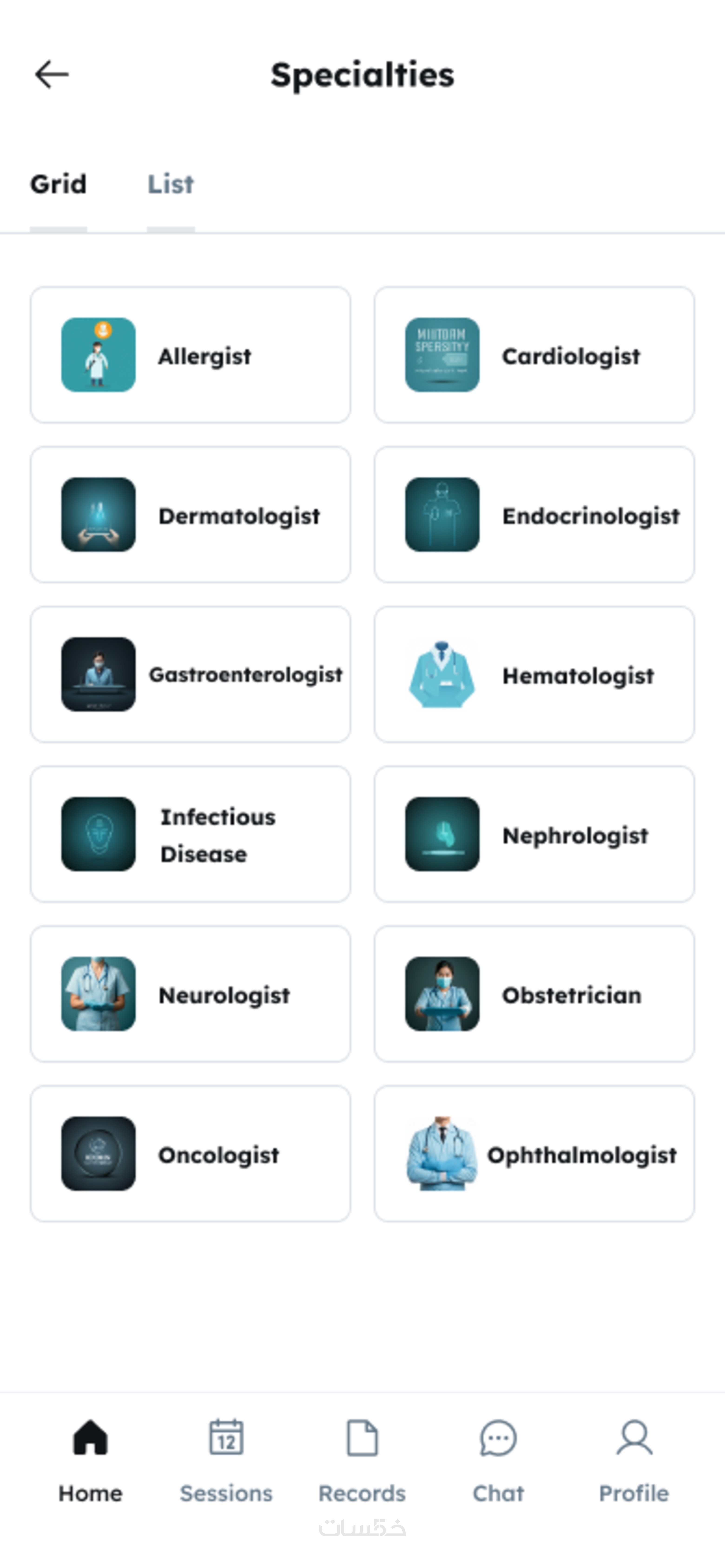Screen dimensions: 725x1568
Task: Select the Endocrinologist specialty
Action: click(x=534, y=515)
